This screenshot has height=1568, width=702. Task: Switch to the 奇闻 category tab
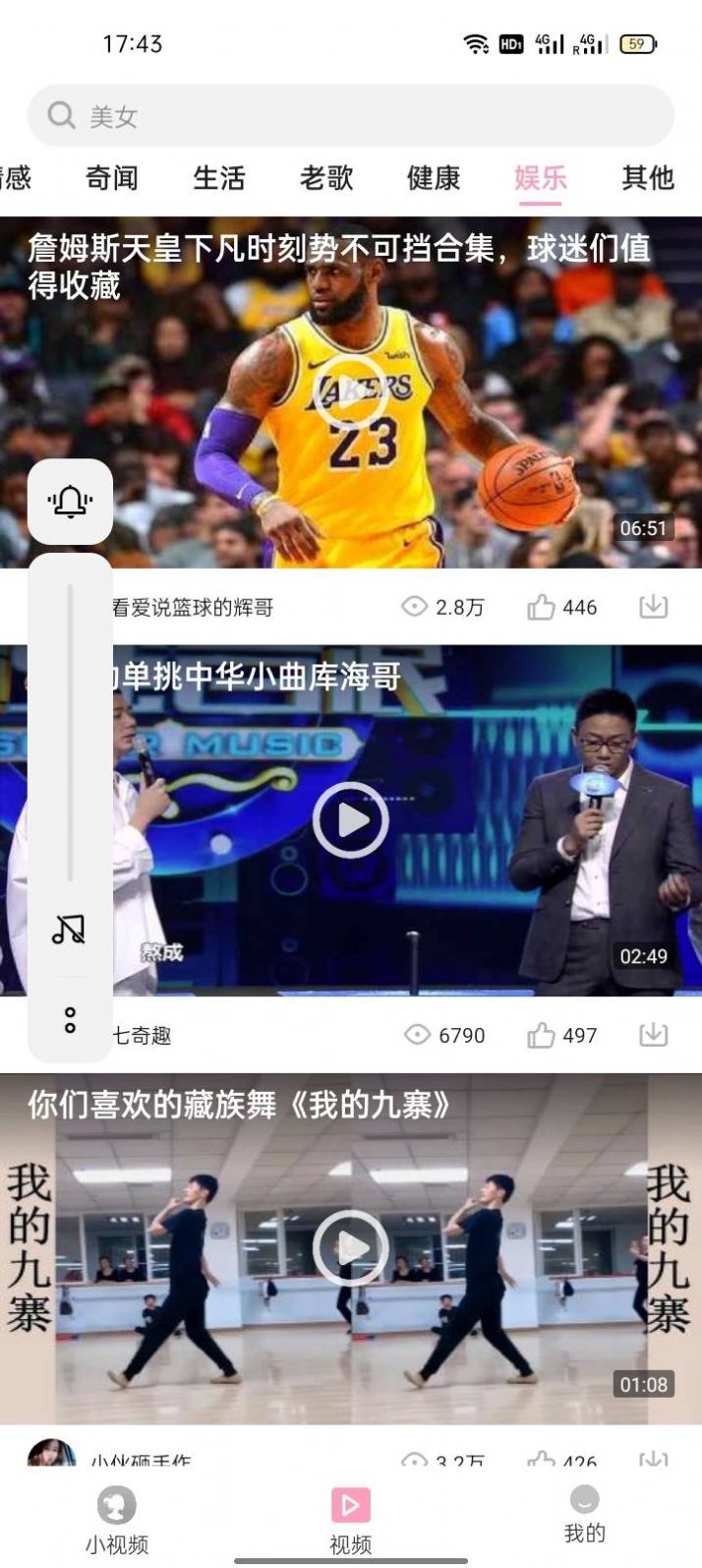pos(111,178)
